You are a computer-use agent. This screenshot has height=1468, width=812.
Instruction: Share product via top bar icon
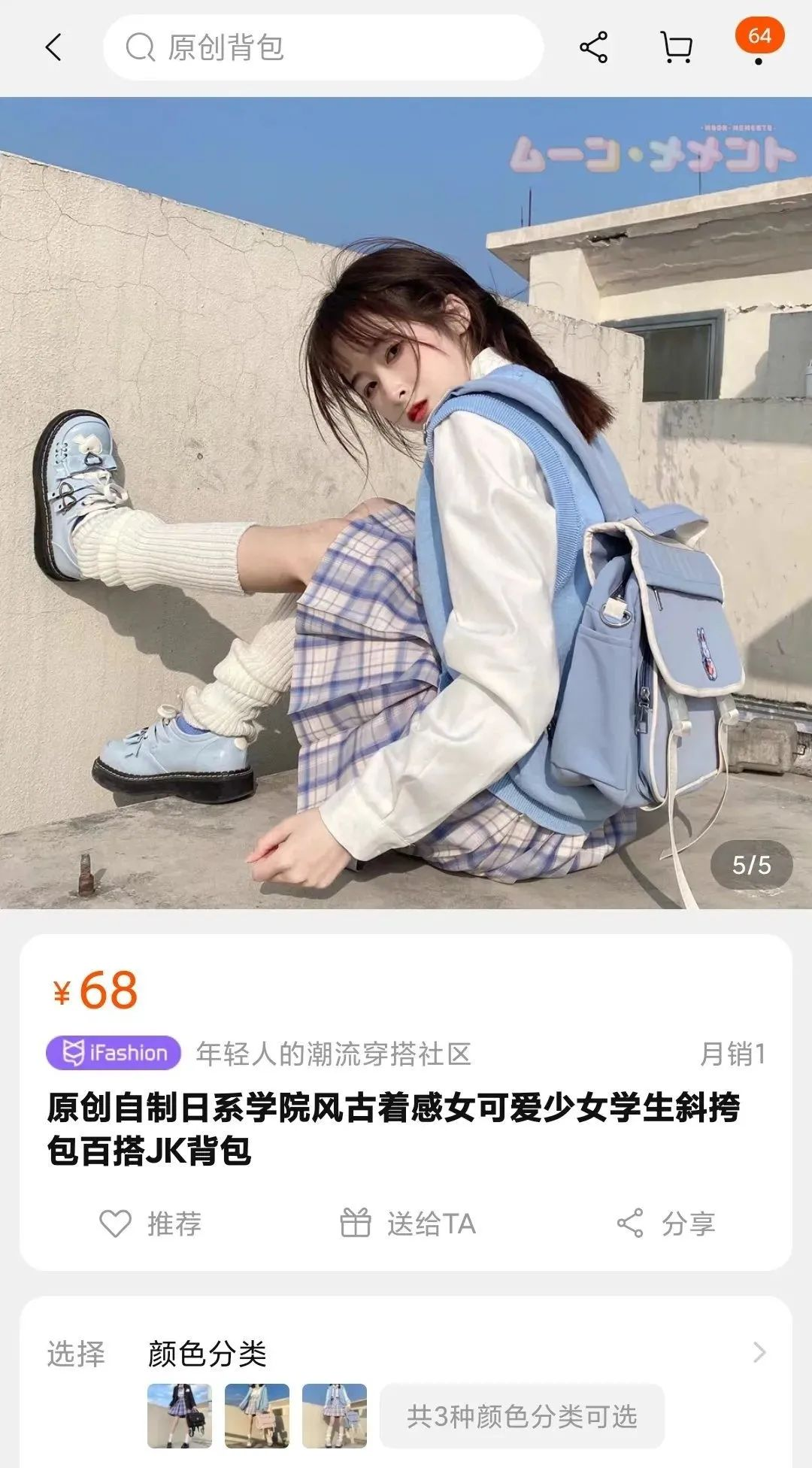(593, 48)
